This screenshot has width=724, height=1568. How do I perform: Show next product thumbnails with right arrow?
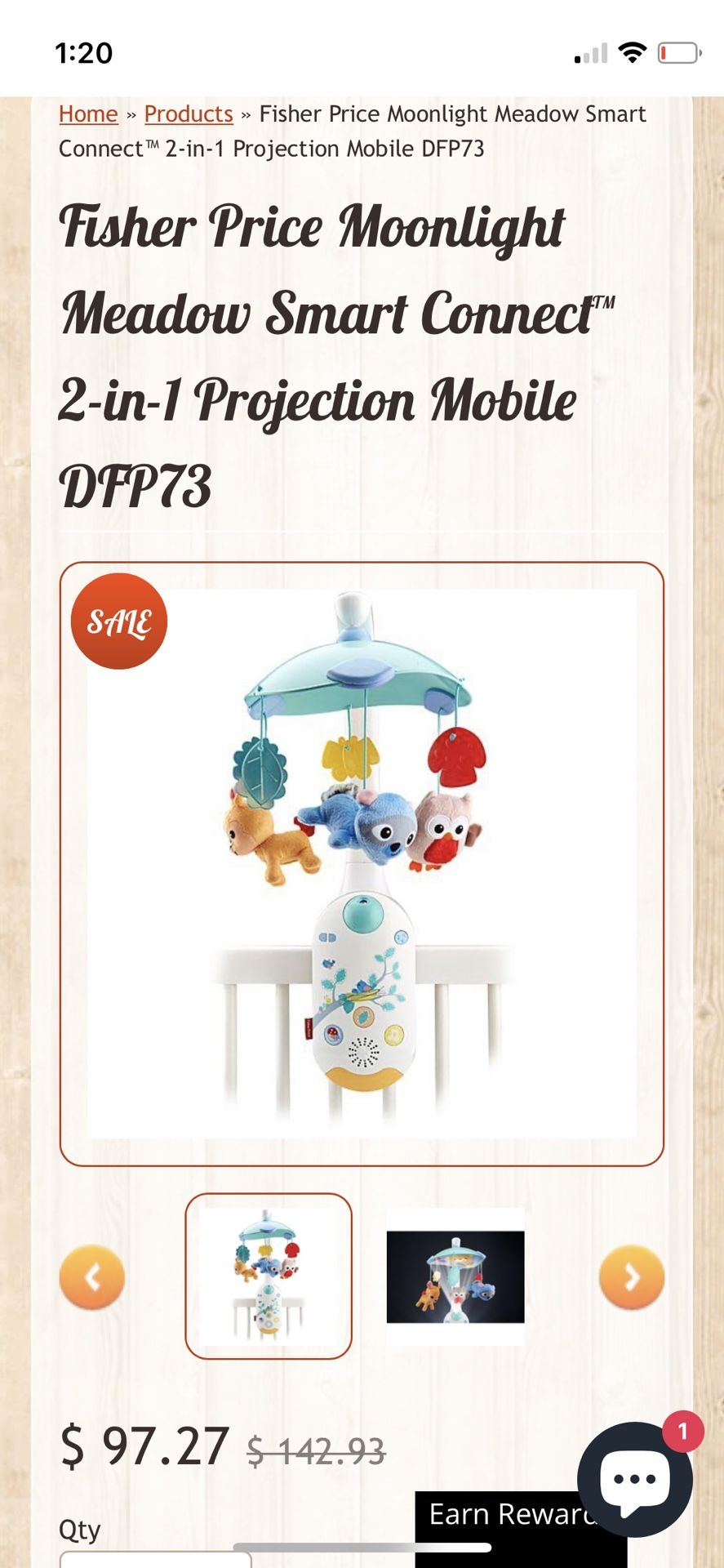[x=631, y=1276]
